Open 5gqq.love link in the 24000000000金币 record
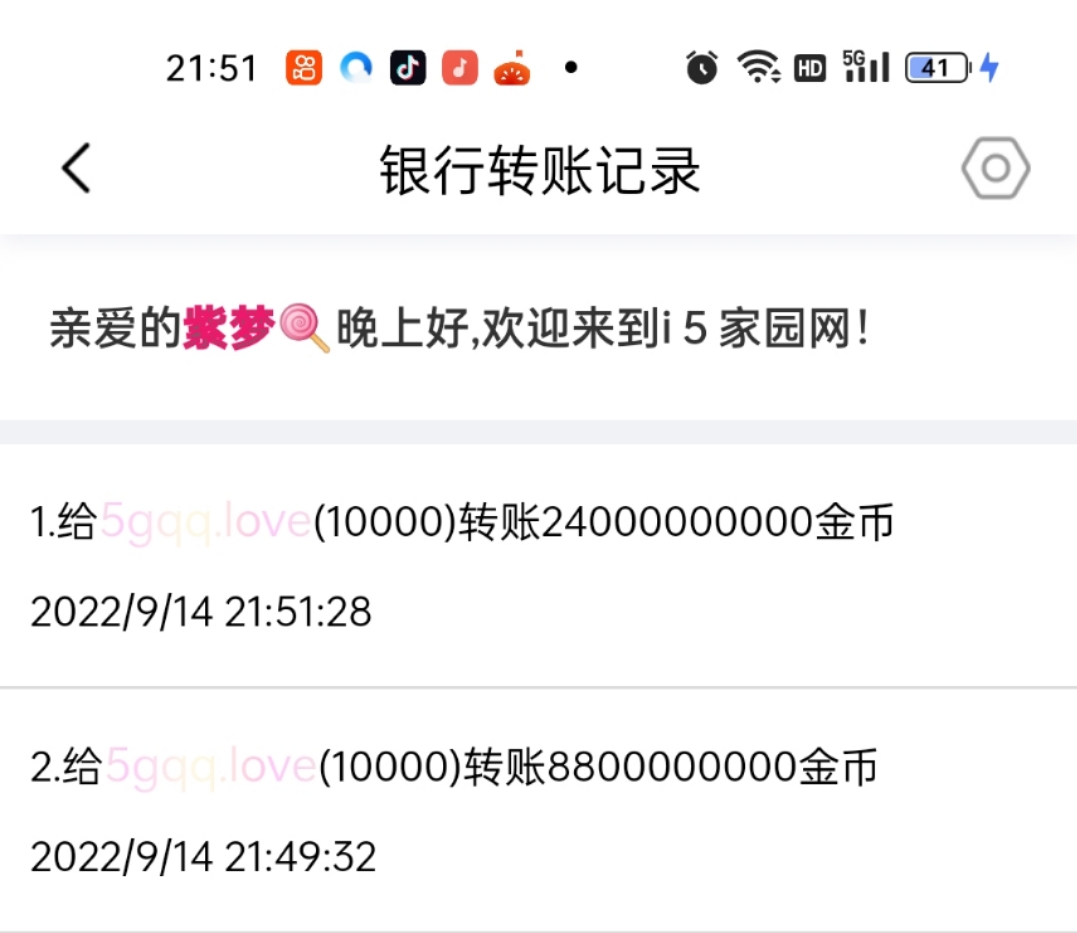The image size is (1077, 933). [205, 523]
